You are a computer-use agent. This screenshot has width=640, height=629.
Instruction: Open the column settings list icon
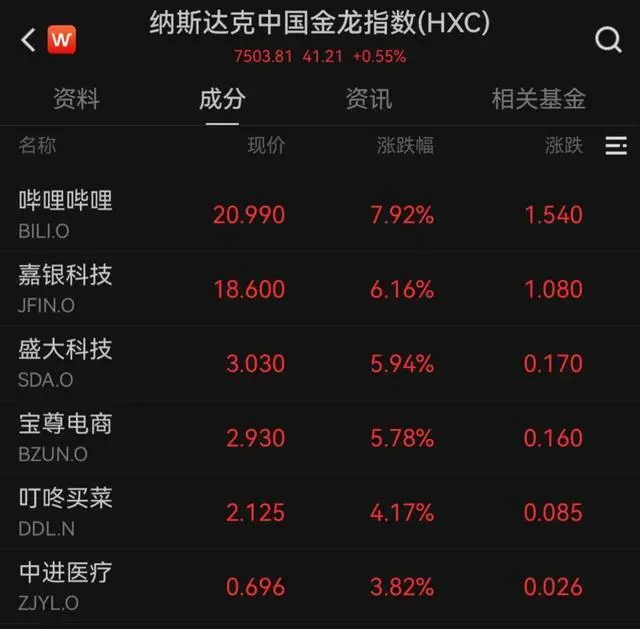tap(616, 146)
